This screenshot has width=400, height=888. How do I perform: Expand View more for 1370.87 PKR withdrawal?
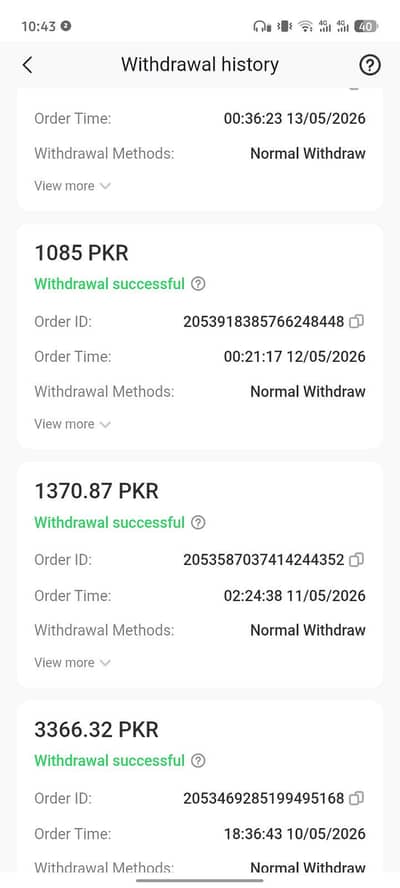[x=73, y=663]
